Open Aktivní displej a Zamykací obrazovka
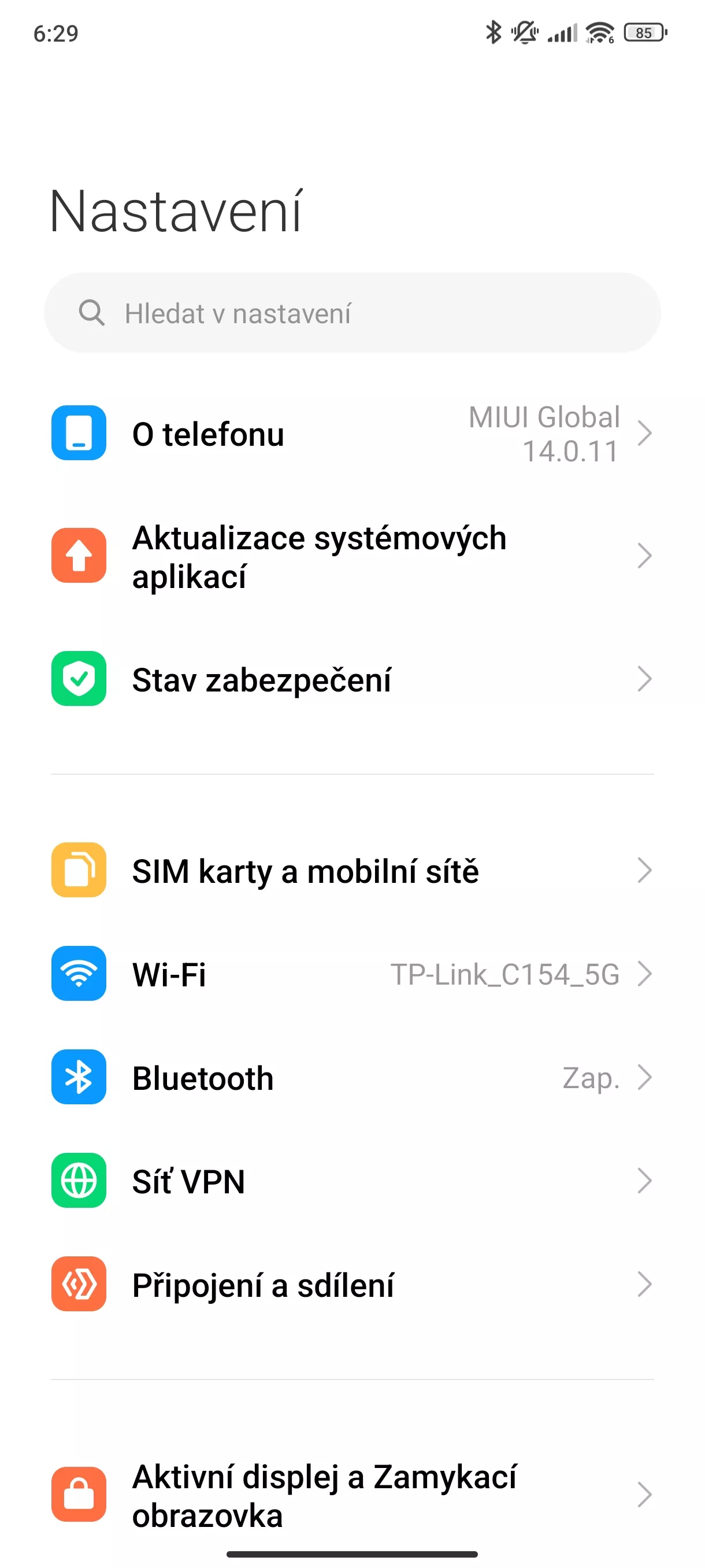This screenshot has width=705, height=1568. pos(352,1495)
